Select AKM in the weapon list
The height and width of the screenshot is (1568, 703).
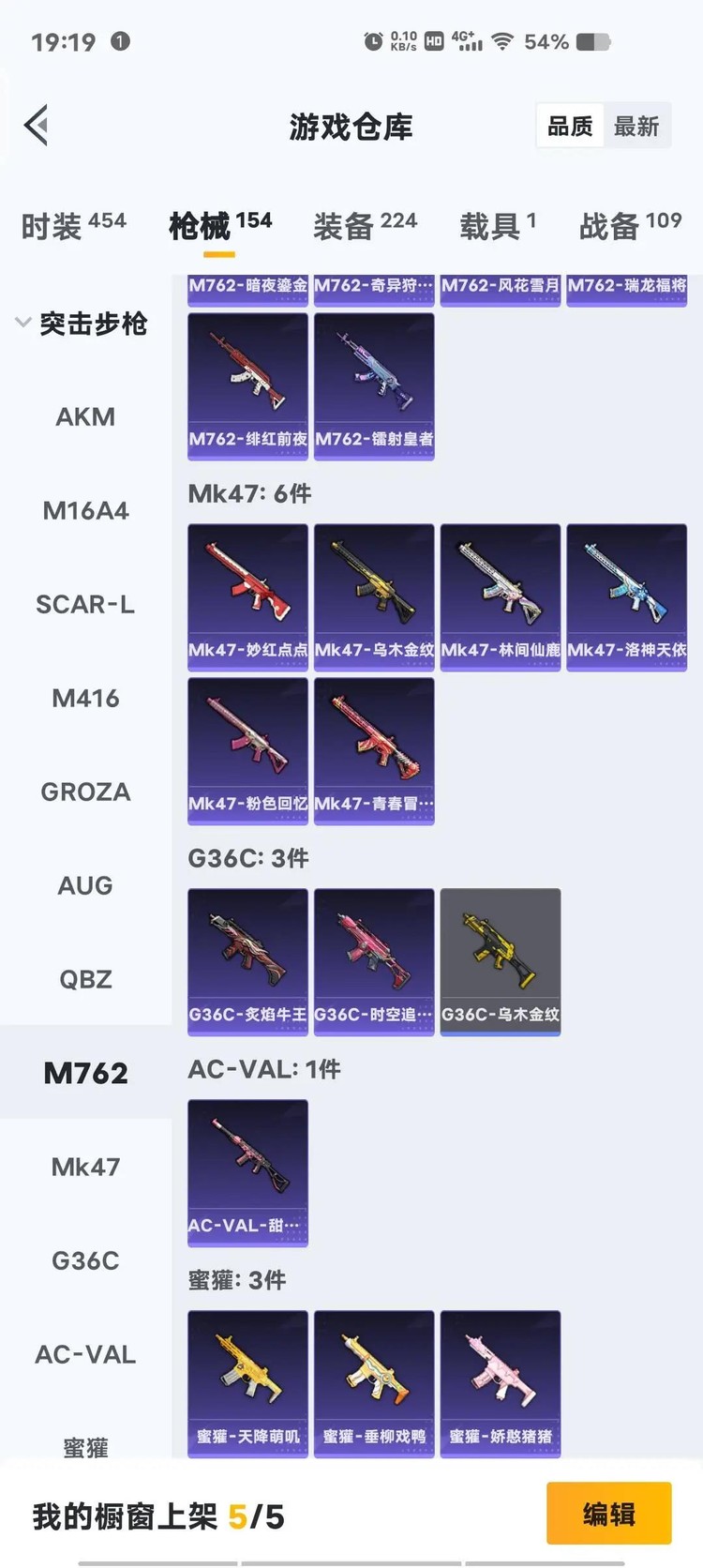click(x=85, y=416)
